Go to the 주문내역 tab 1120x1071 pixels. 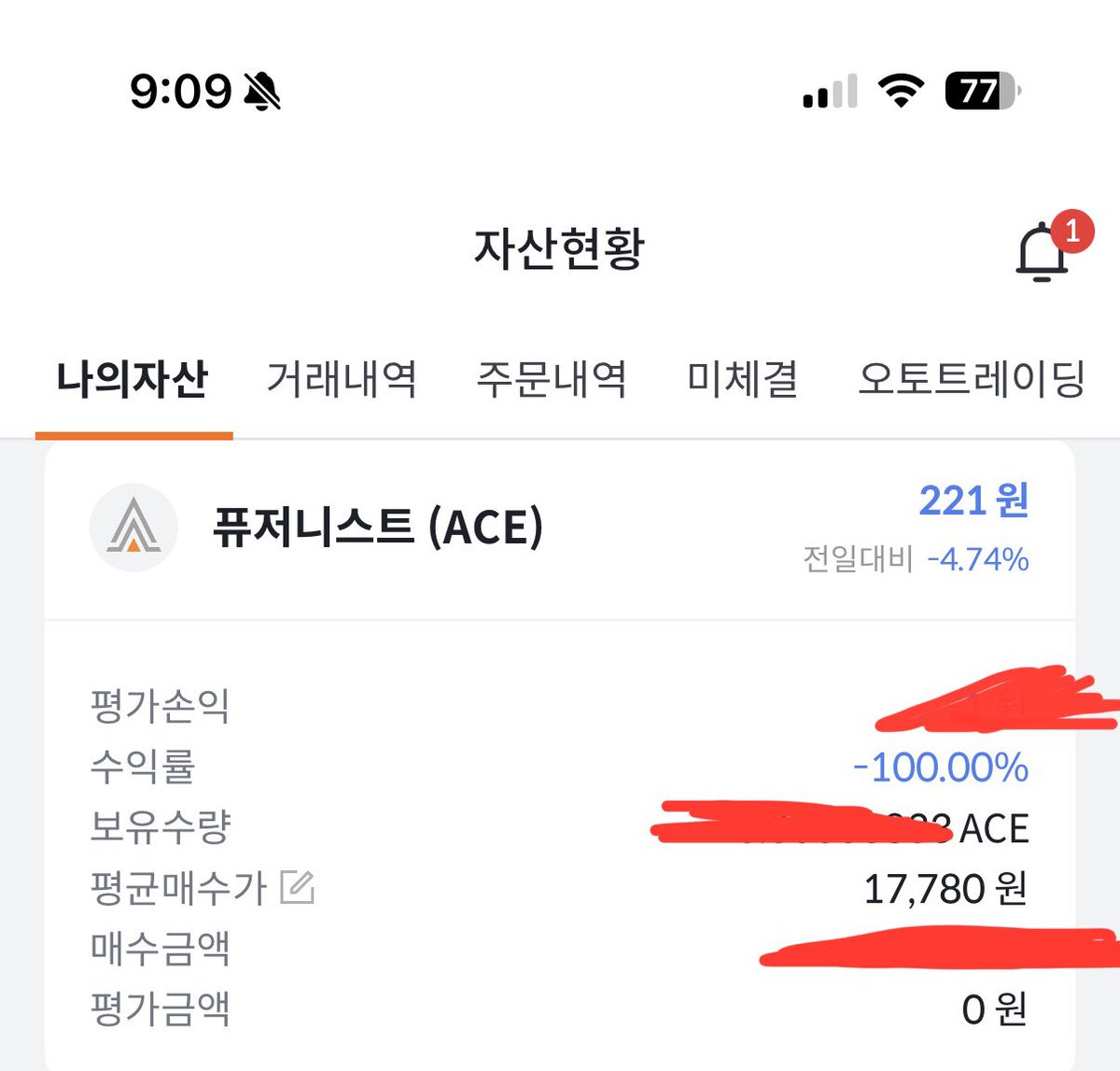pos(552,380)
